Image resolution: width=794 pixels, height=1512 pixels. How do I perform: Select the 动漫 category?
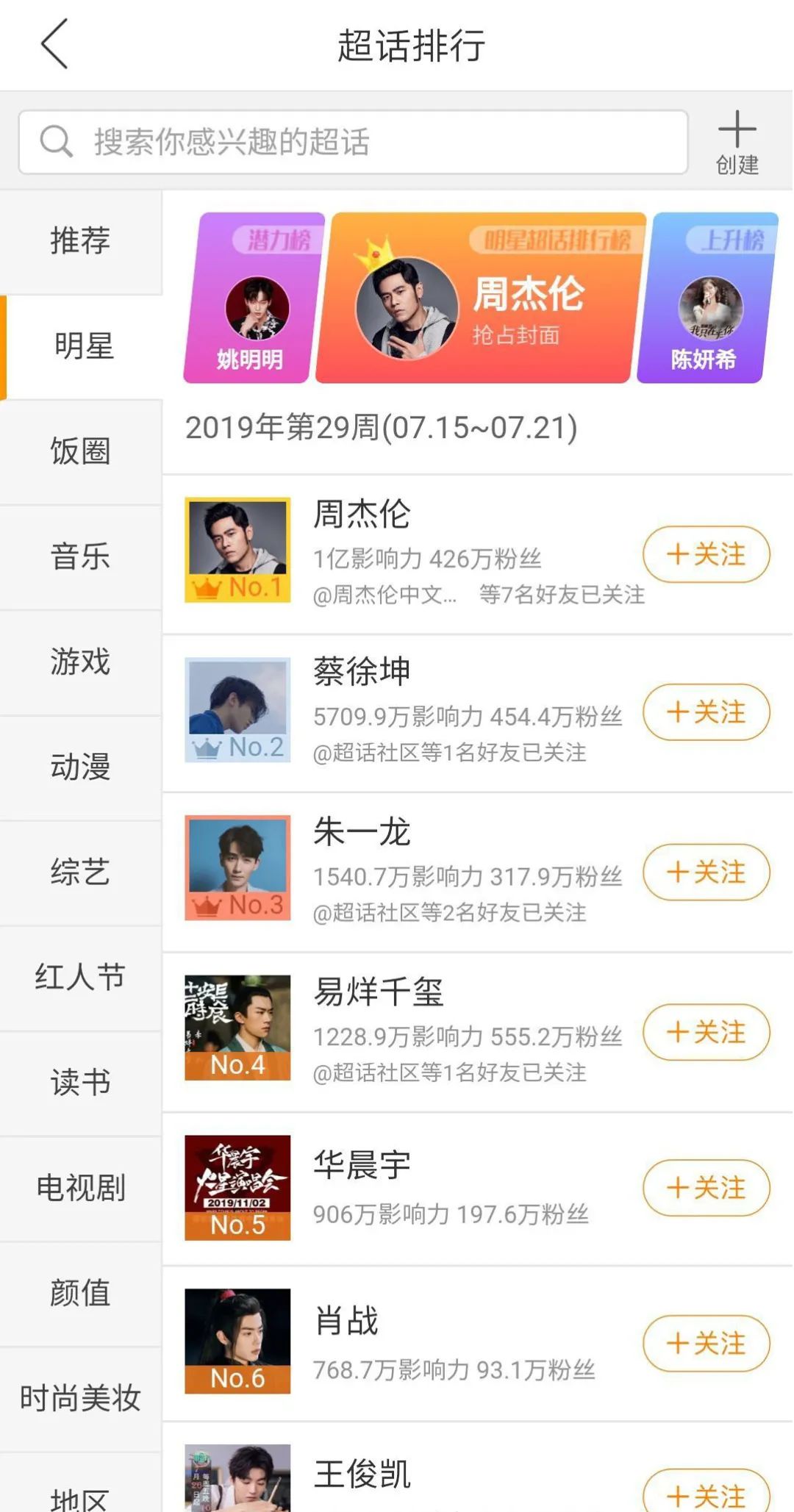81,767
